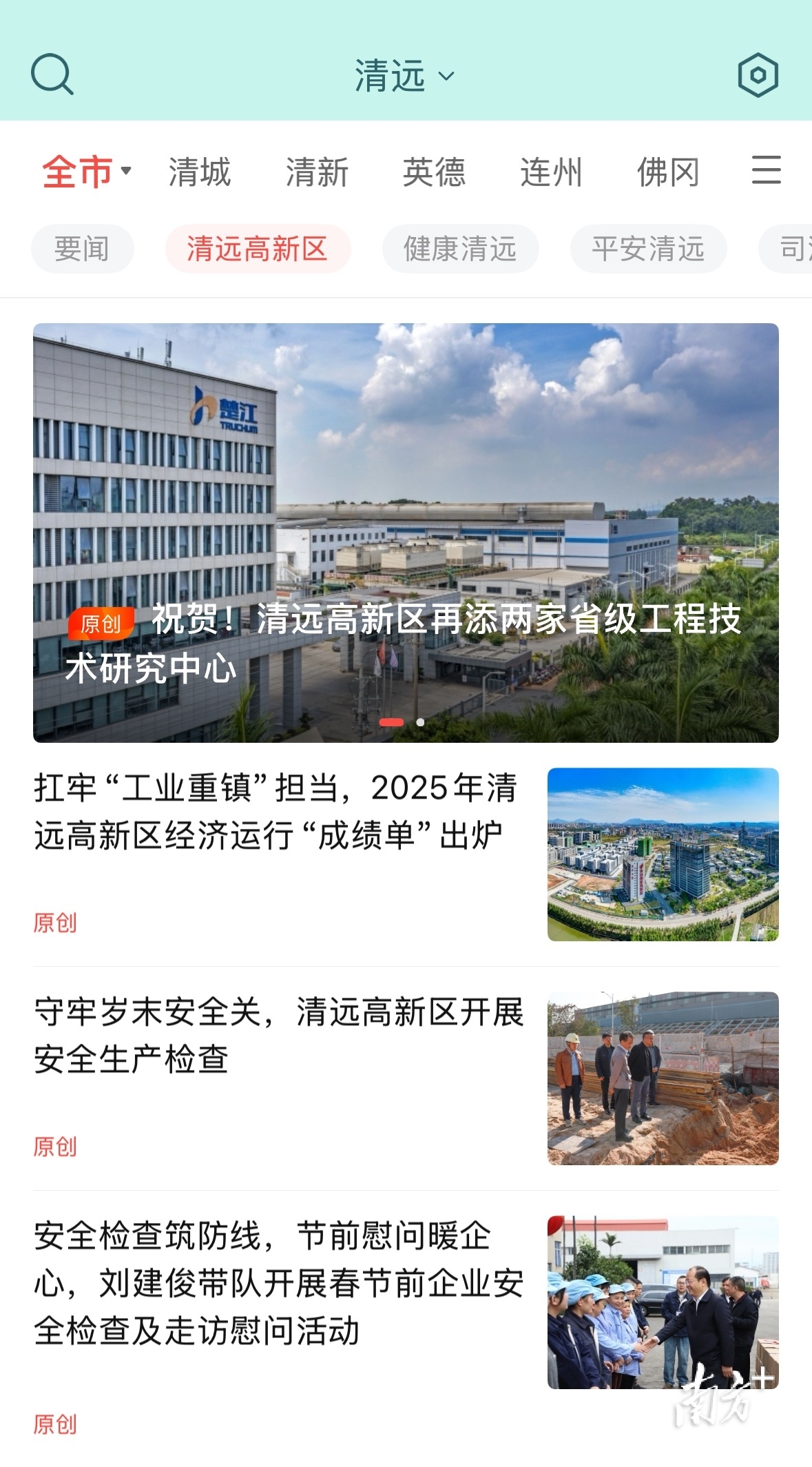Open the hexagon settings icon
Image resolution: width=812 pixels, height=1467 pixels.
758,74
